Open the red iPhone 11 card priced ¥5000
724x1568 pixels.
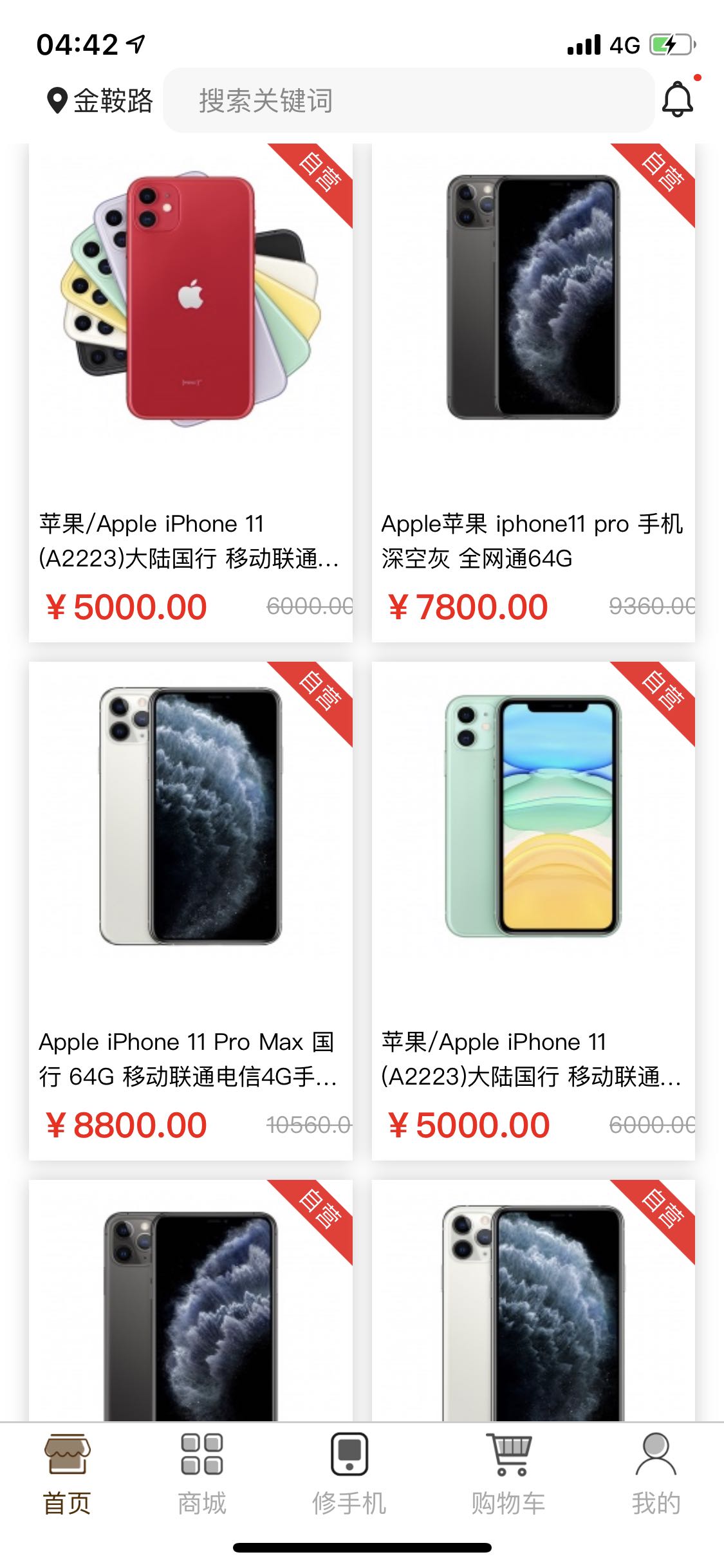[x=190, y=393]
